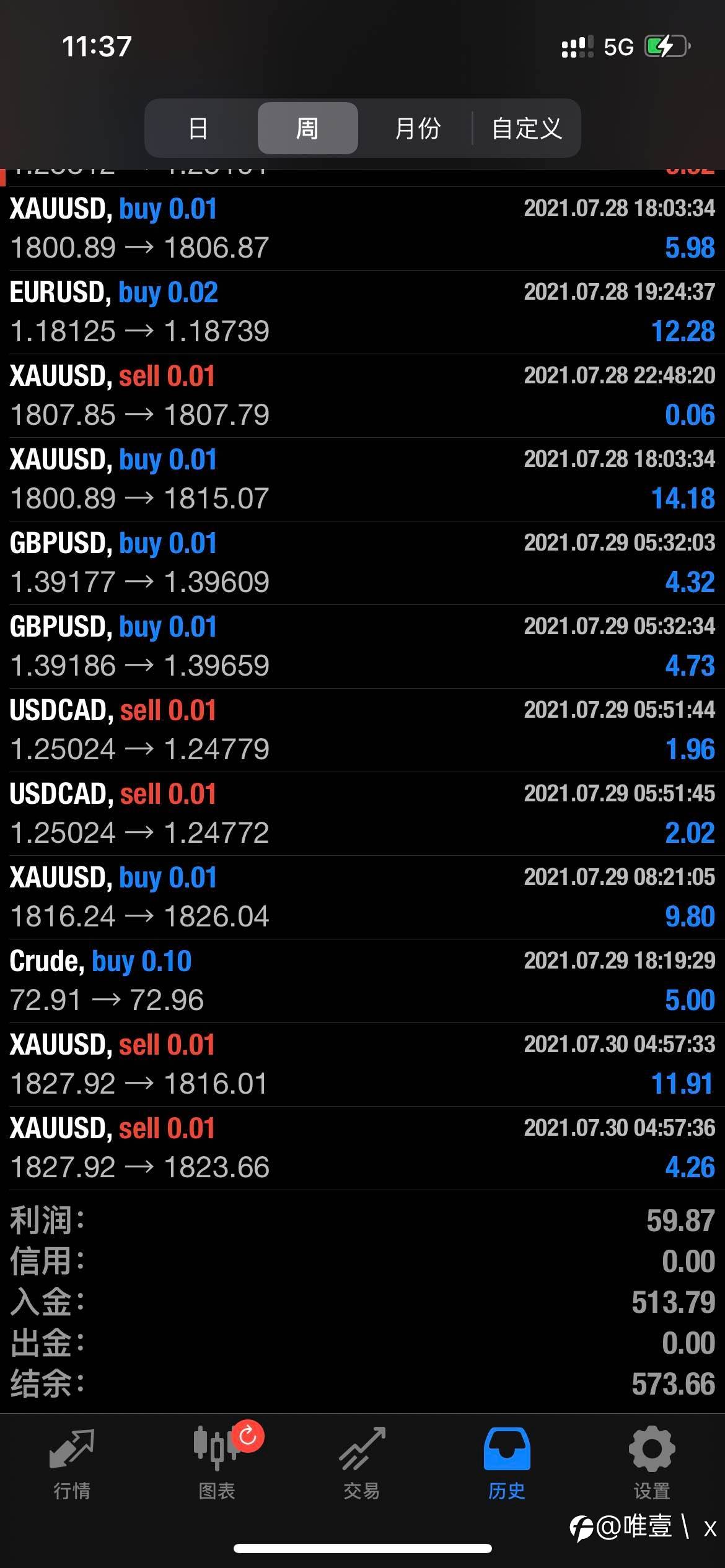Image resolution: width=725 pixels, height=1568 pixels.
Task: Switch to the 日 period filter
Action: tap(198, 129)
